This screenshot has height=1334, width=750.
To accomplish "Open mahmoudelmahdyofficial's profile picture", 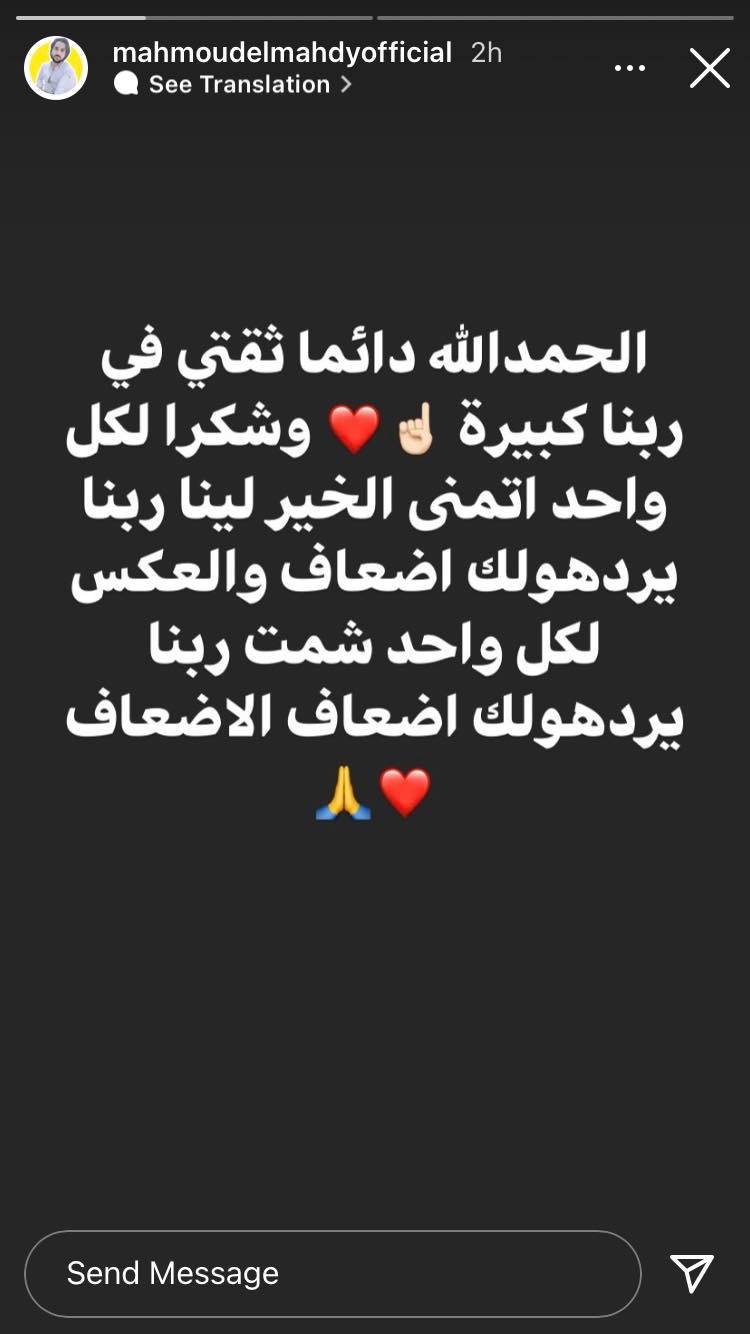I will click(56, 68).
